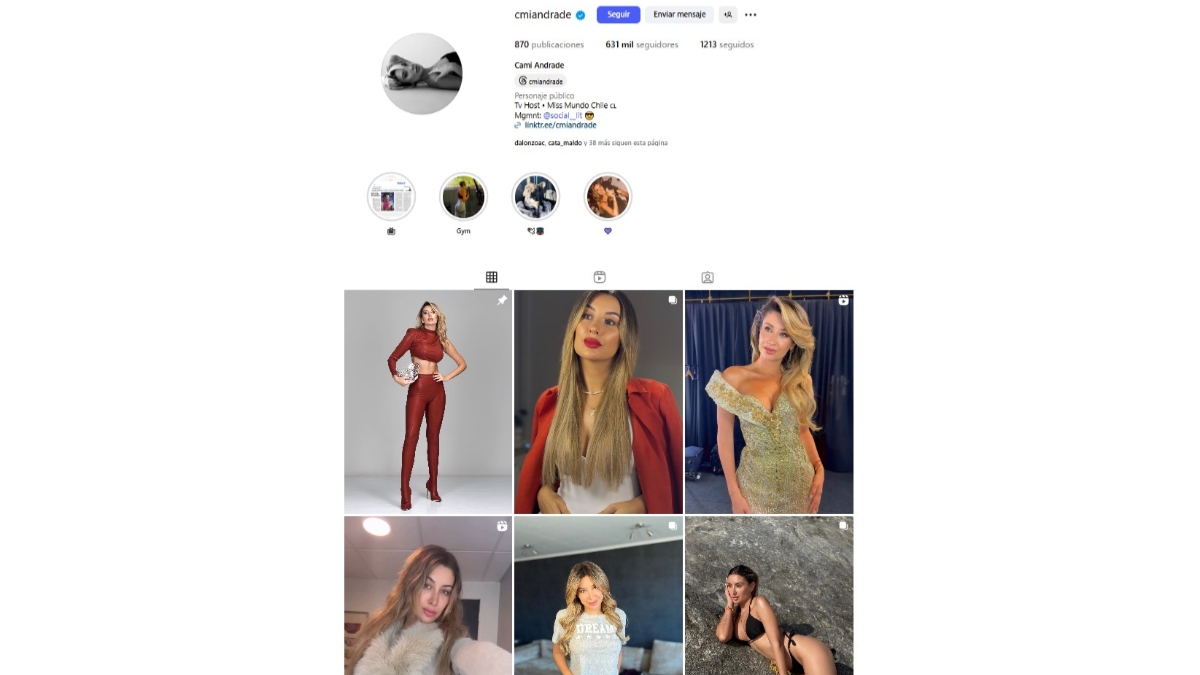Open the purple heart story highlight
Screen dimensions: 1200x675
(607, 197)
